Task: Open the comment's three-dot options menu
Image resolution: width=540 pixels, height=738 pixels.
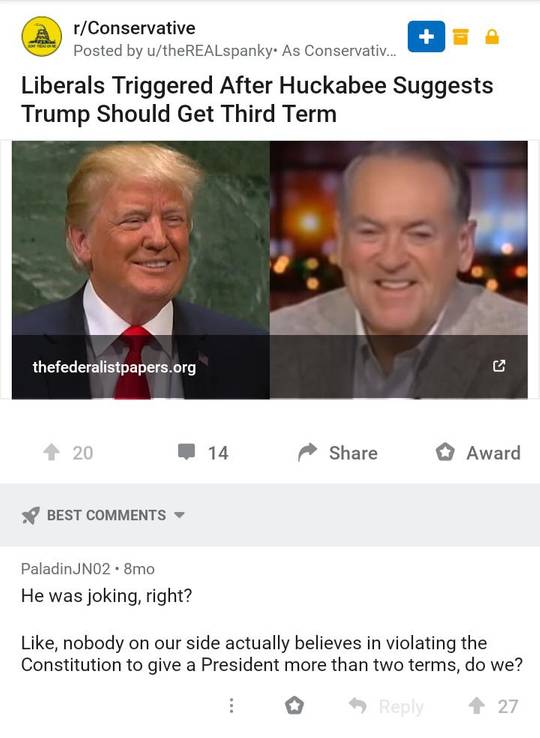Action: [x=231, y=706]
